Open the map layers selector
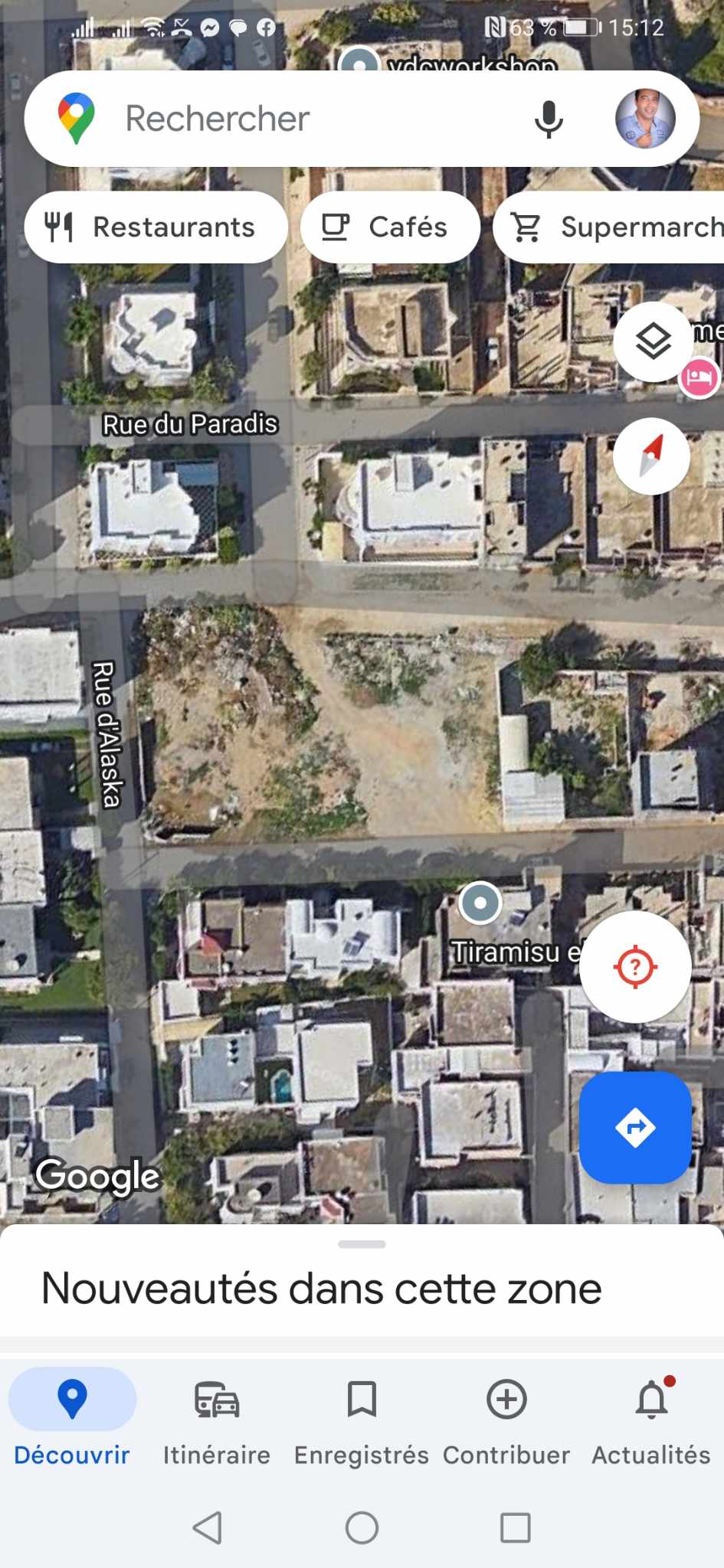Screen dimensions: 724x1568 [653, 341]
